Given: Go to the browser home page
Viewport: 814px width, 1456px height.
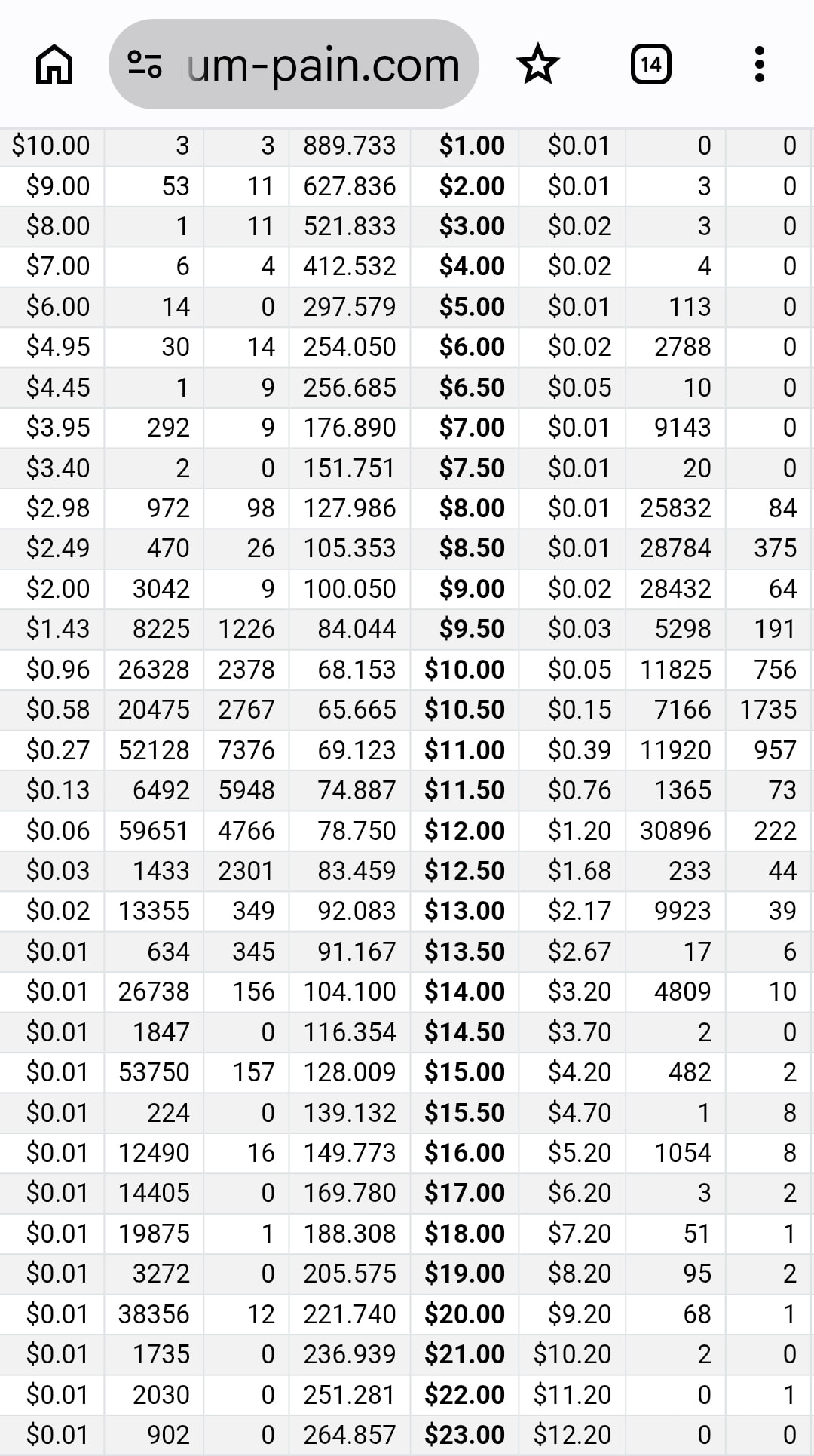Looking at the screenshot, I should 54,65.
